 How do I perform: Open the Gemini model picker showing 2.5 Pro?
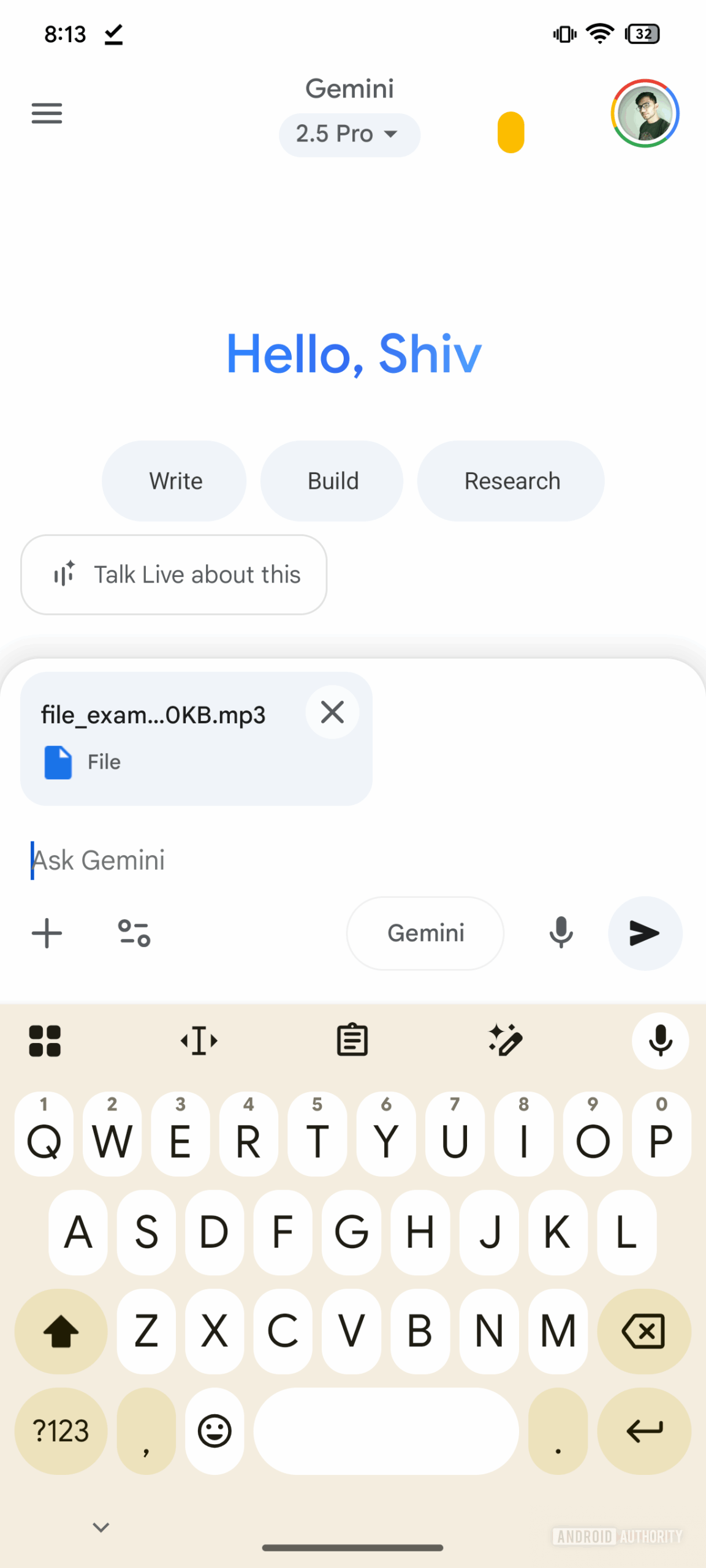point(349,134)
